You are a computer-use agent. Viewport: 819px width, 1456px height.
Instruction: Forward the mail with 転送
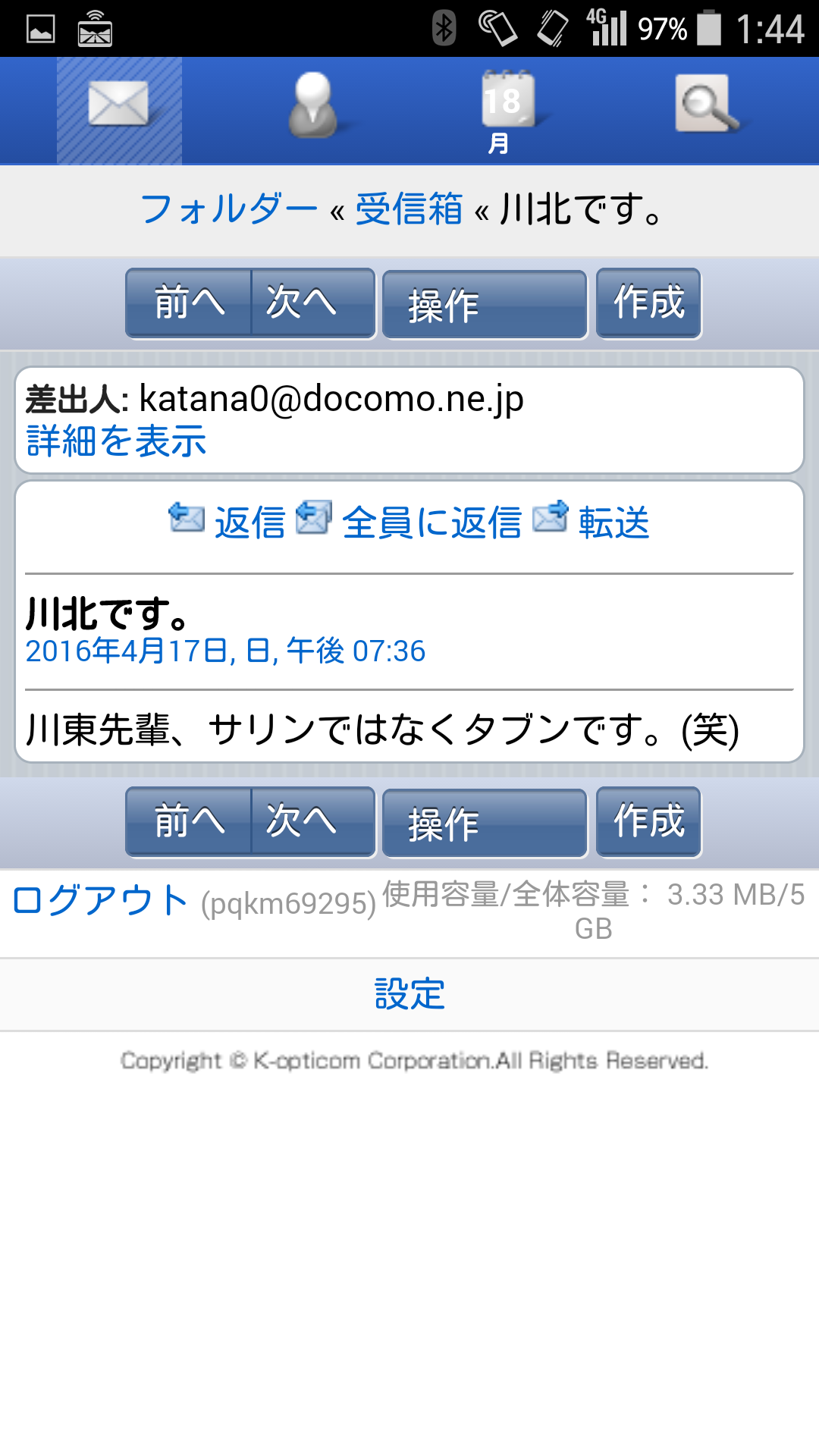[613, 523]
